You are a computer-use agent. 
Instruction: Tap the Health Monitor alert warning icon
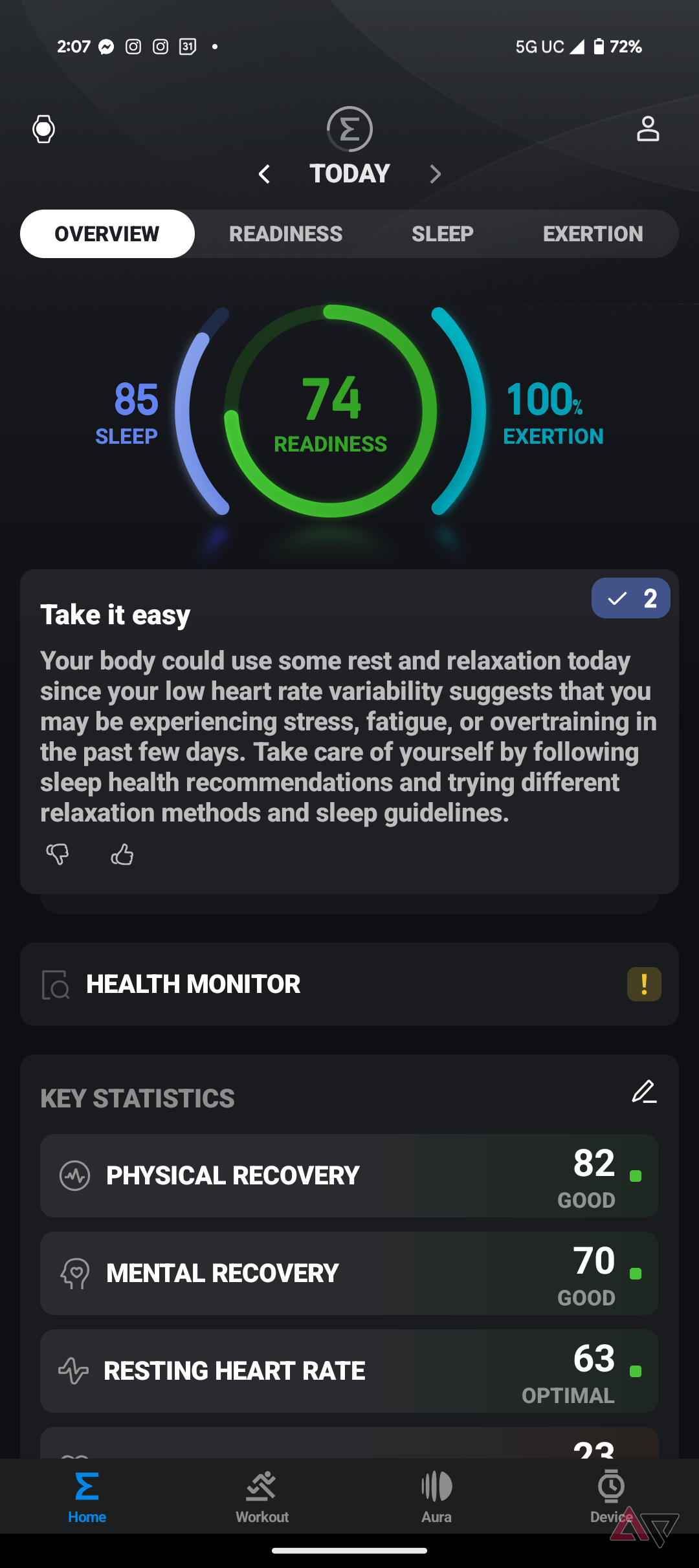click(x=644, y=984)
